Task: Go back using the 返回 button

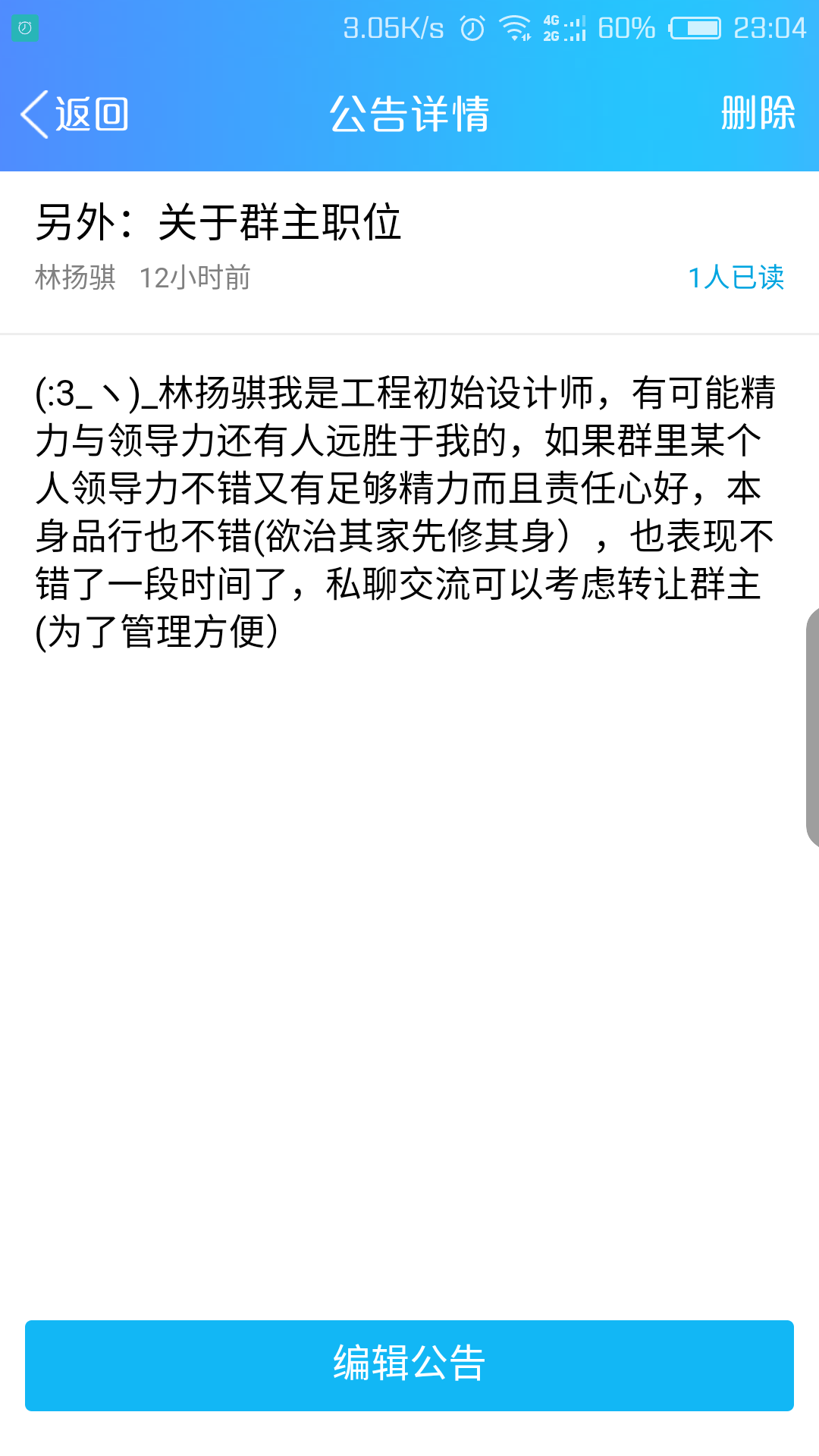Action: click(x=75, y=115)
